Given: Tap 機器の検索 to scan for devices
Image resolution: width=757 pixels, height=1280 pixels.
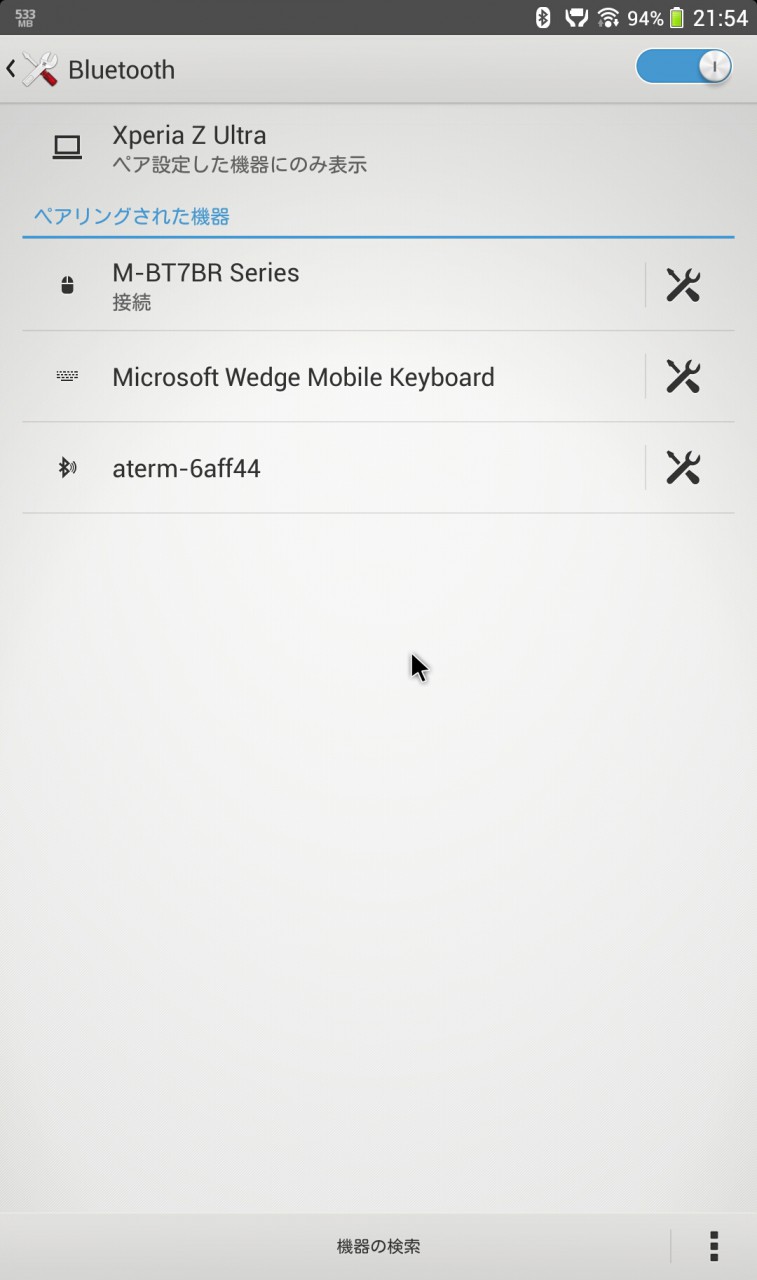Looking at the screenshot, I should click(378, 1246).
